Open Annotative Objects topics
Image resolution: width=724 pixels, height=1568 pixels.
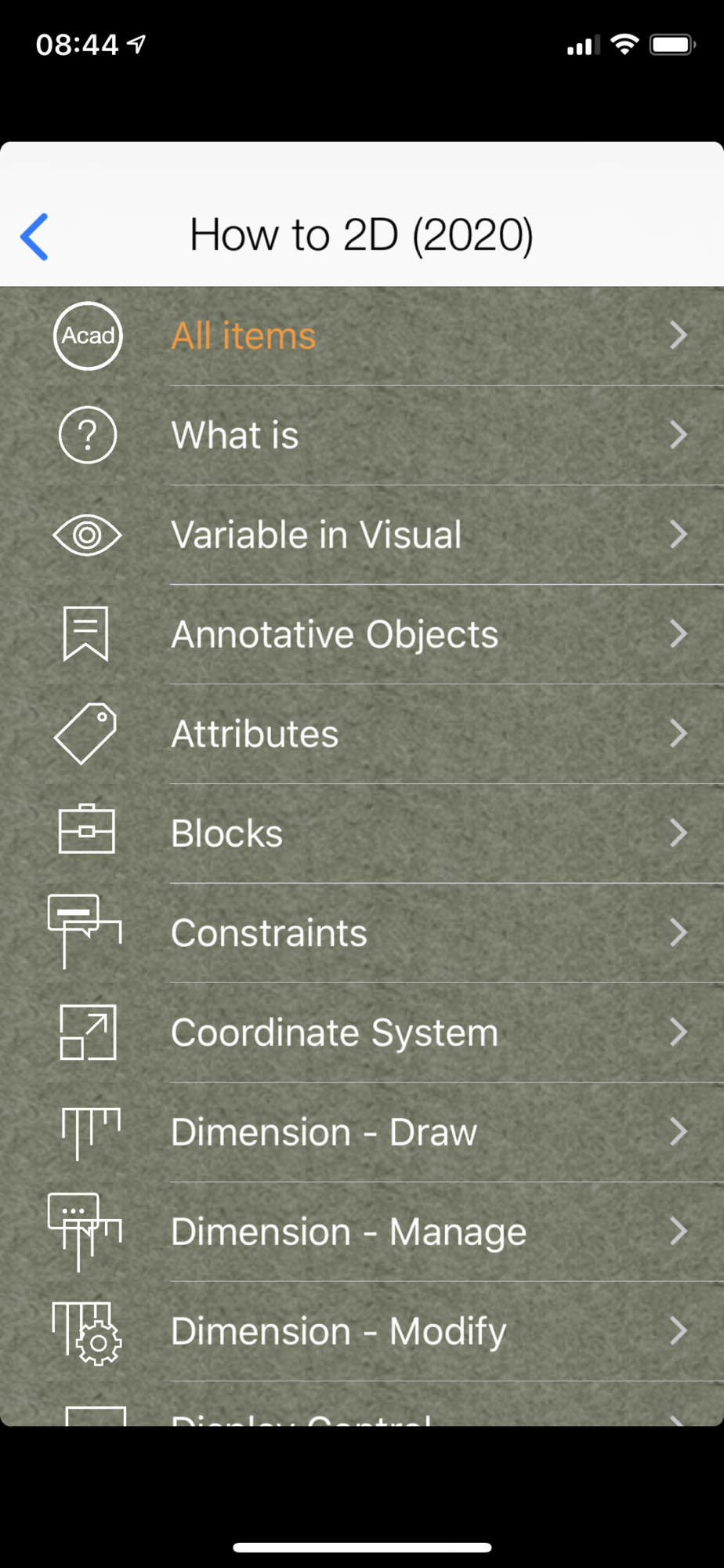(362, 634)
